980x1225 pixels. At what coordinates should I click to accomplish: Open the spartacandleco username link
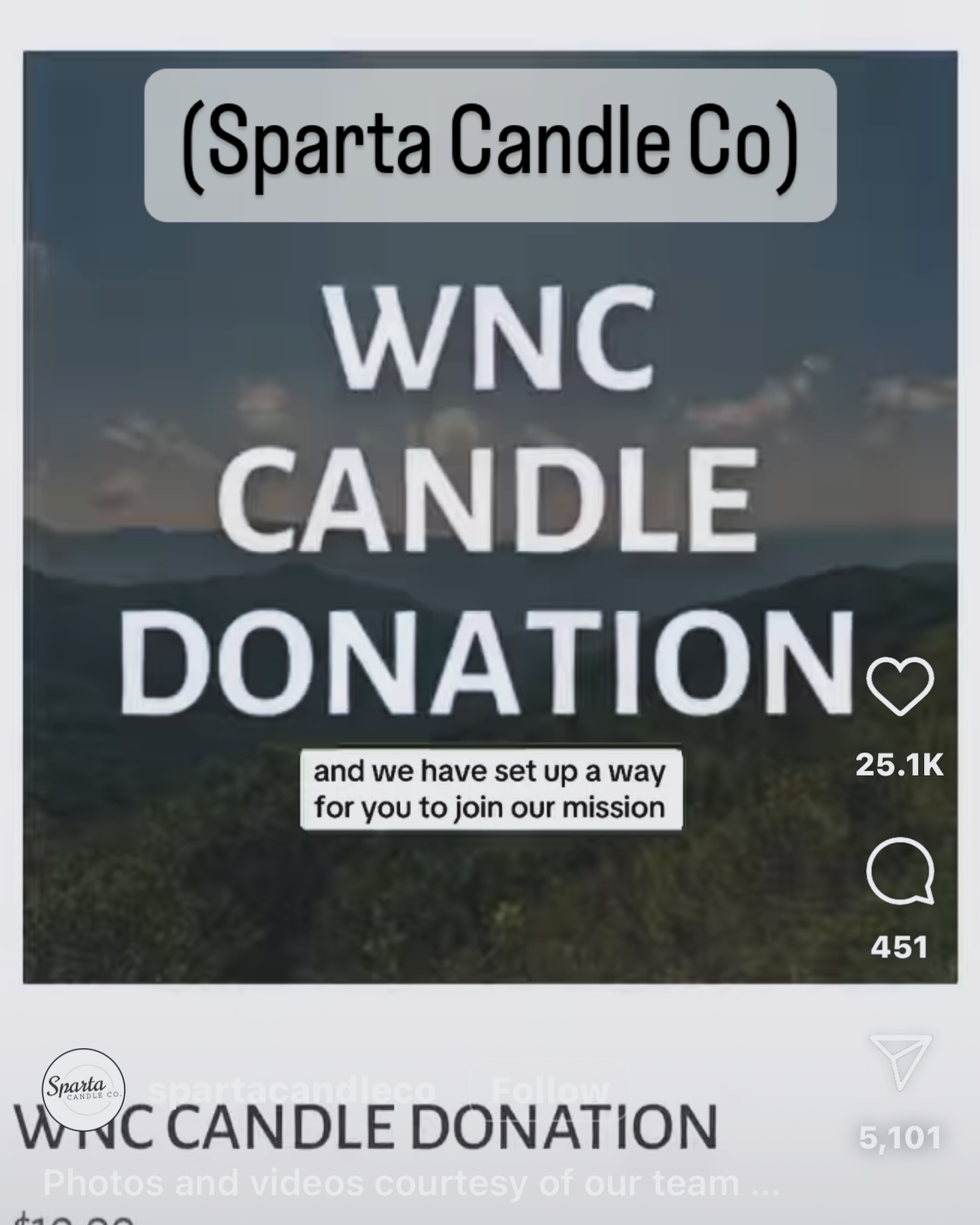click(x=291, y=1091)
